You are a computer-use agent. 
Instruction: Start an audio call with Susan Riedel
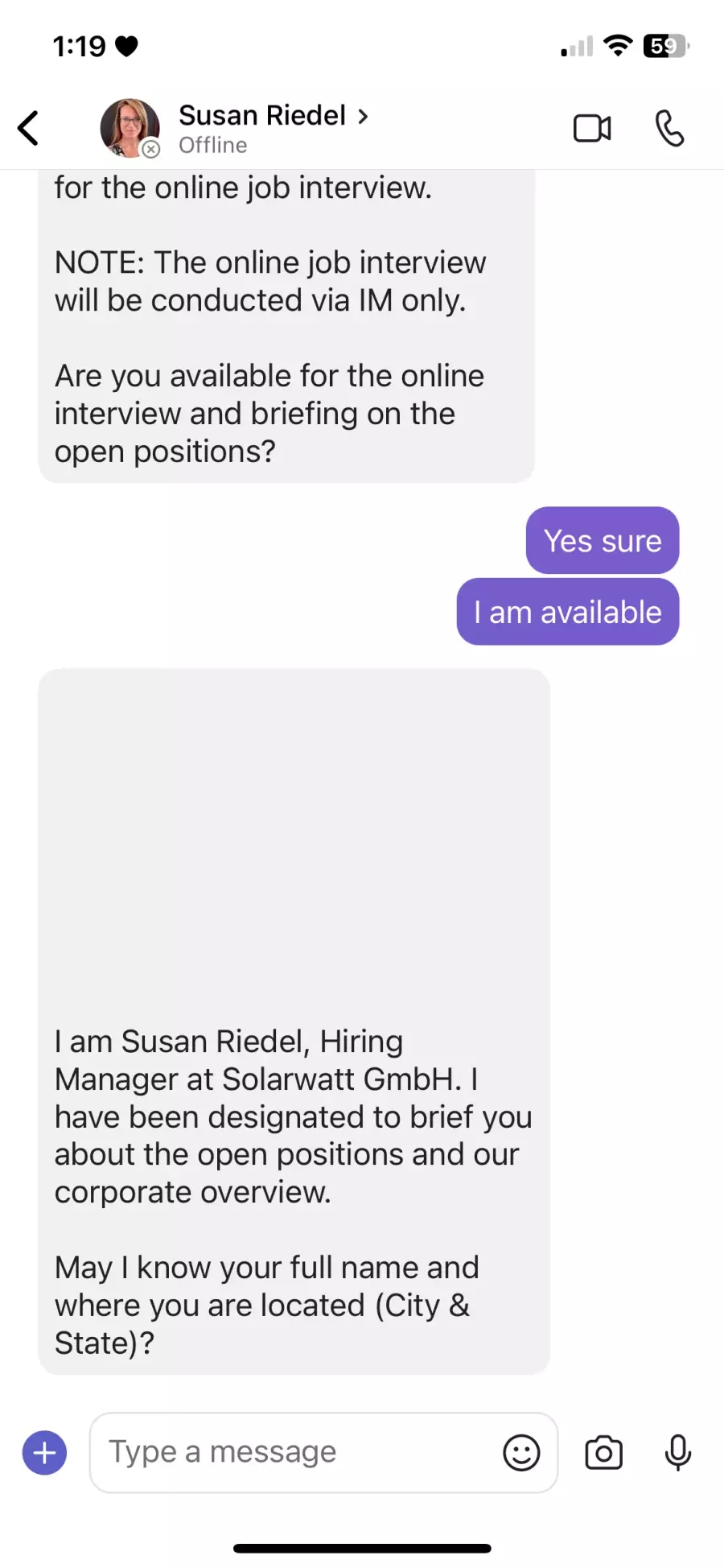669,128
